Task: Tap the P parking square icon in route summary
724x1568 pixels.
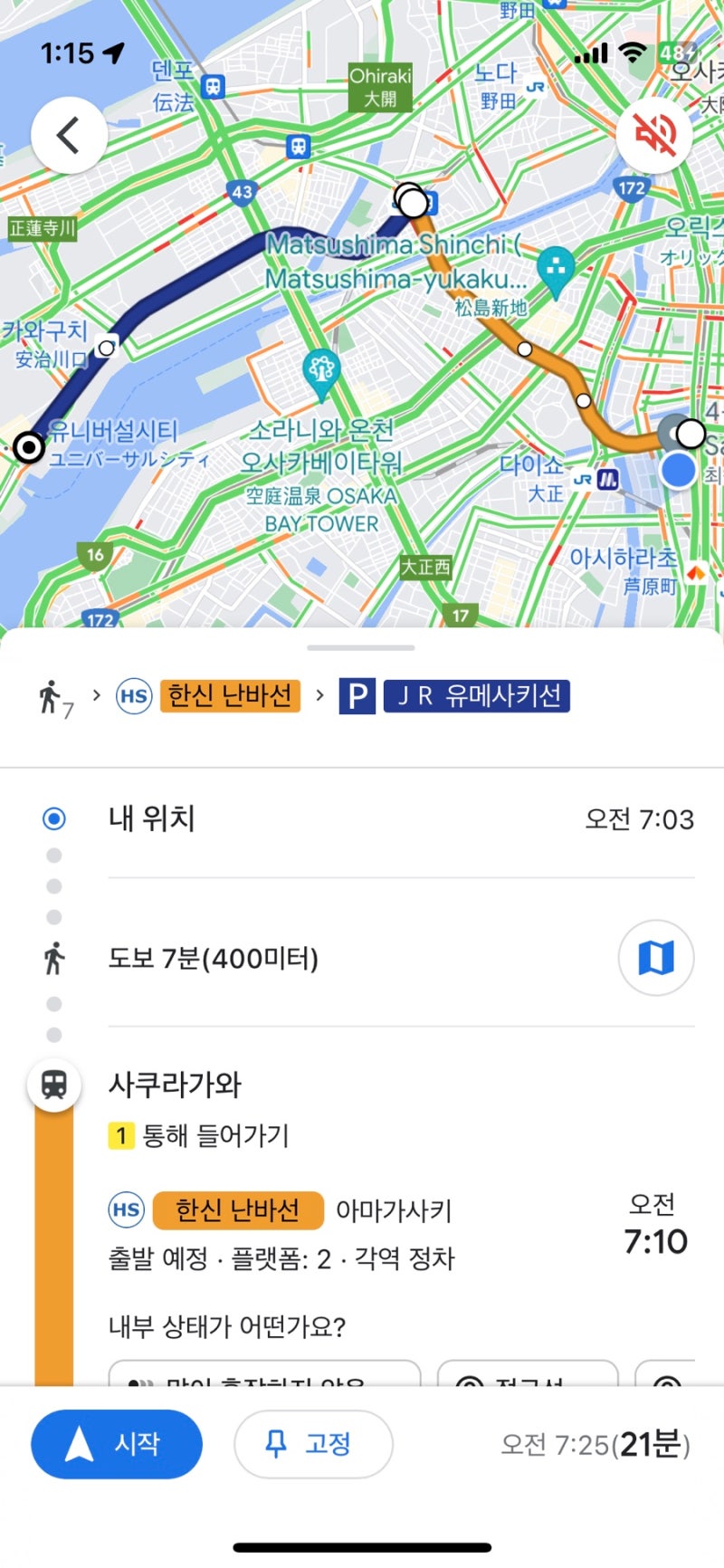Action: point(357,696)
